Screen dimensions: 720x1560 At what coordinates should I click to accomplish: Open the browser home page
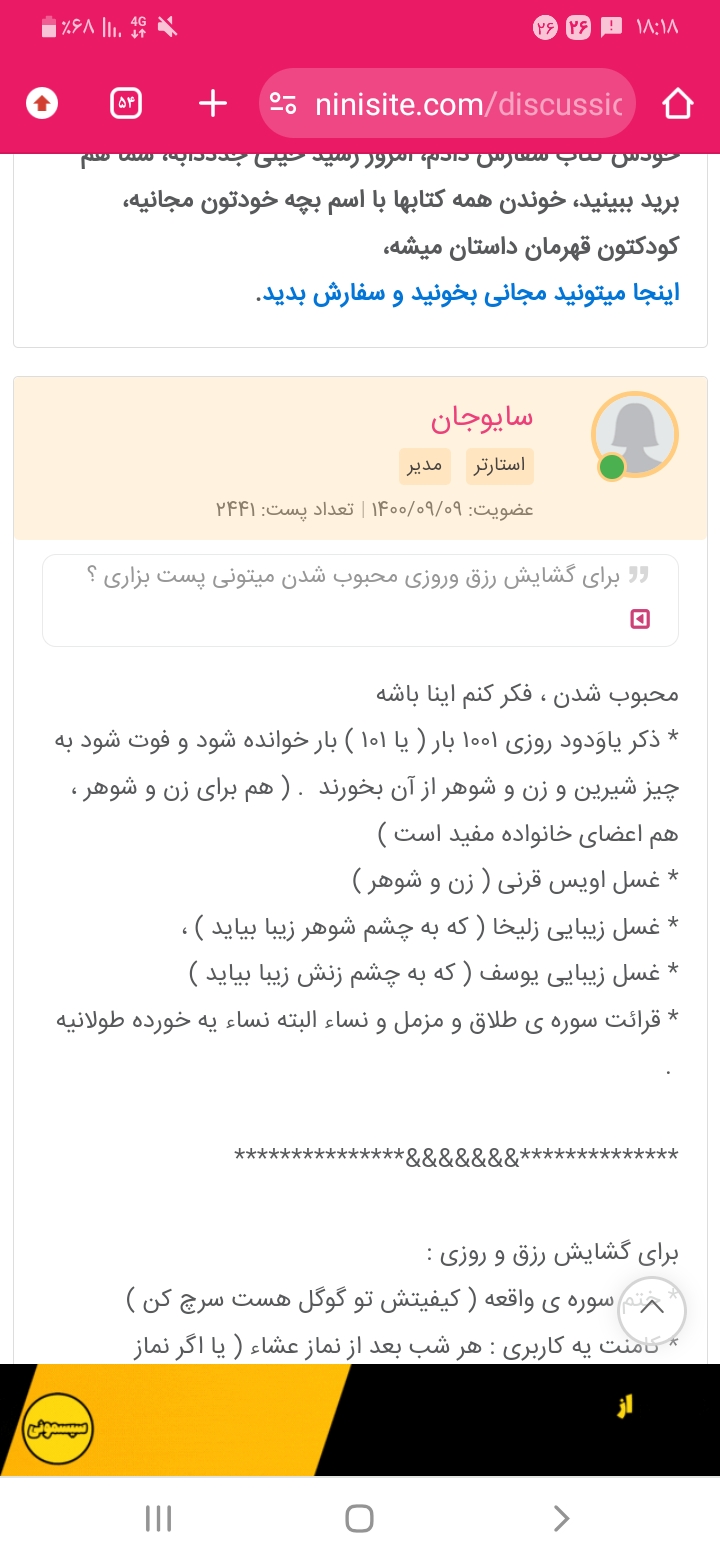(x=677, y=103)
